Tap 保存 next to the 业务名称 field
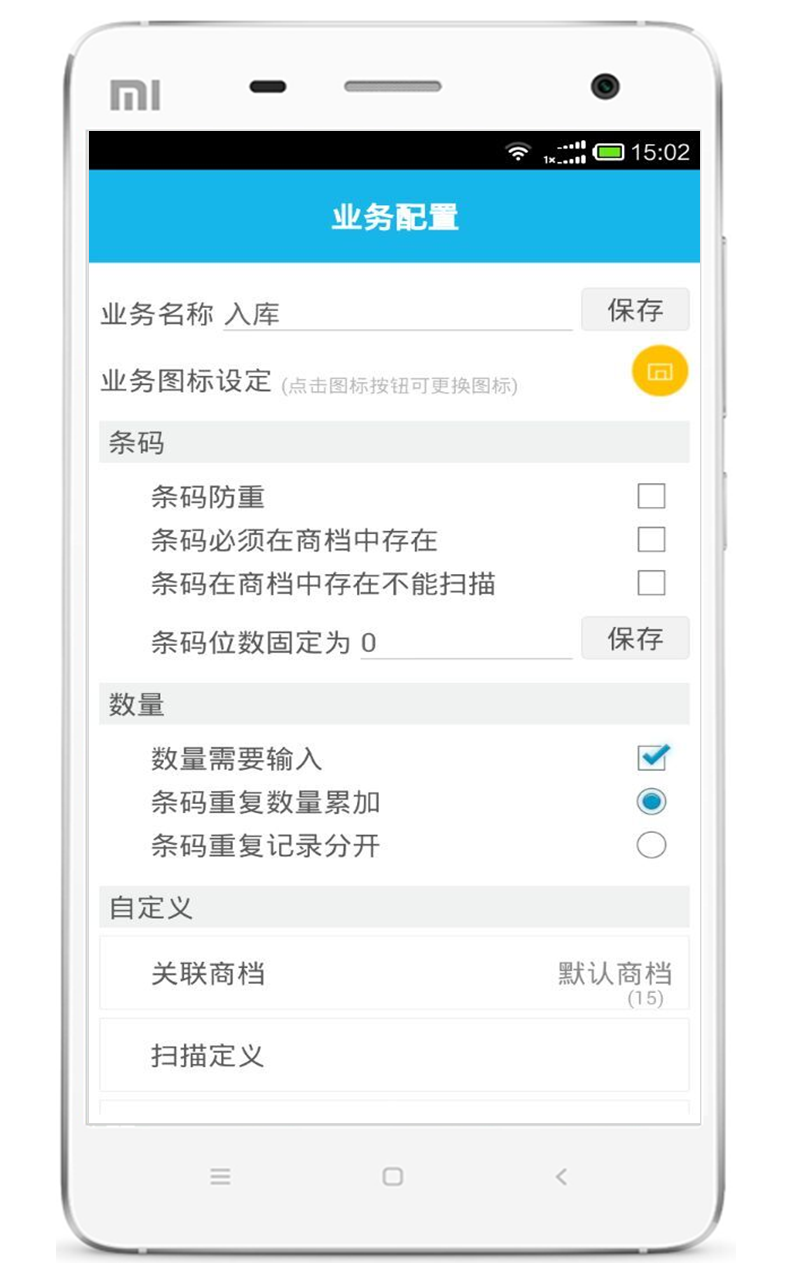The height and width of the screenshot is (1280, 800). (x=635, y=310)
